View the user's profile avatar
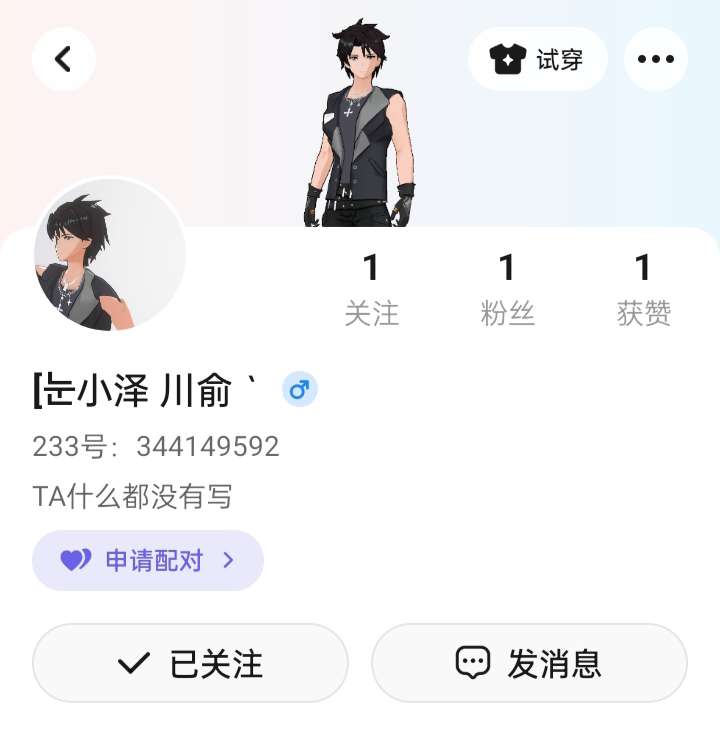 (110, 256)
